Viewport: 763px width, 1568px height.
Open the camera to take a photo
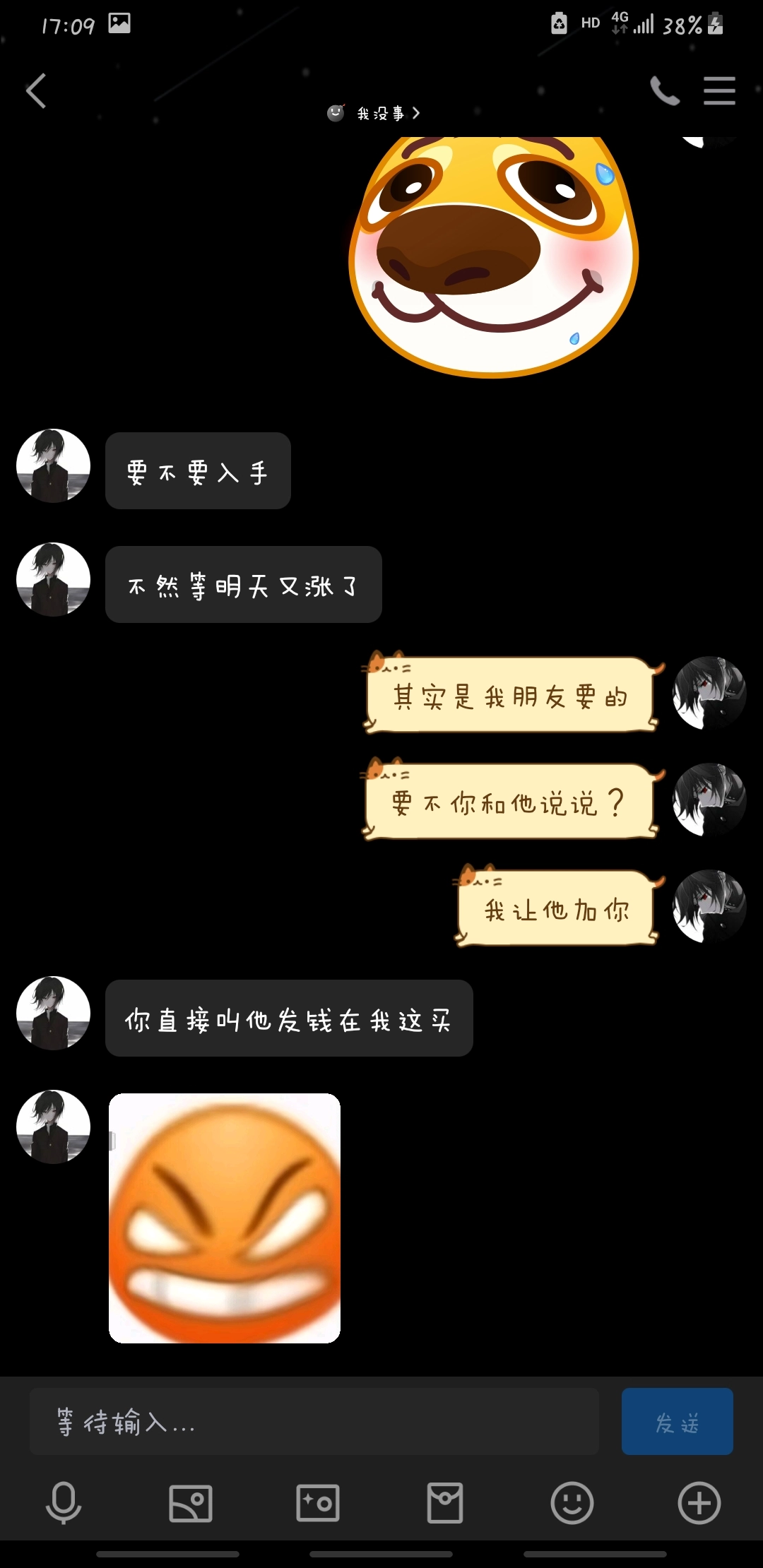pyautogui.click(x=318, y=1502)
